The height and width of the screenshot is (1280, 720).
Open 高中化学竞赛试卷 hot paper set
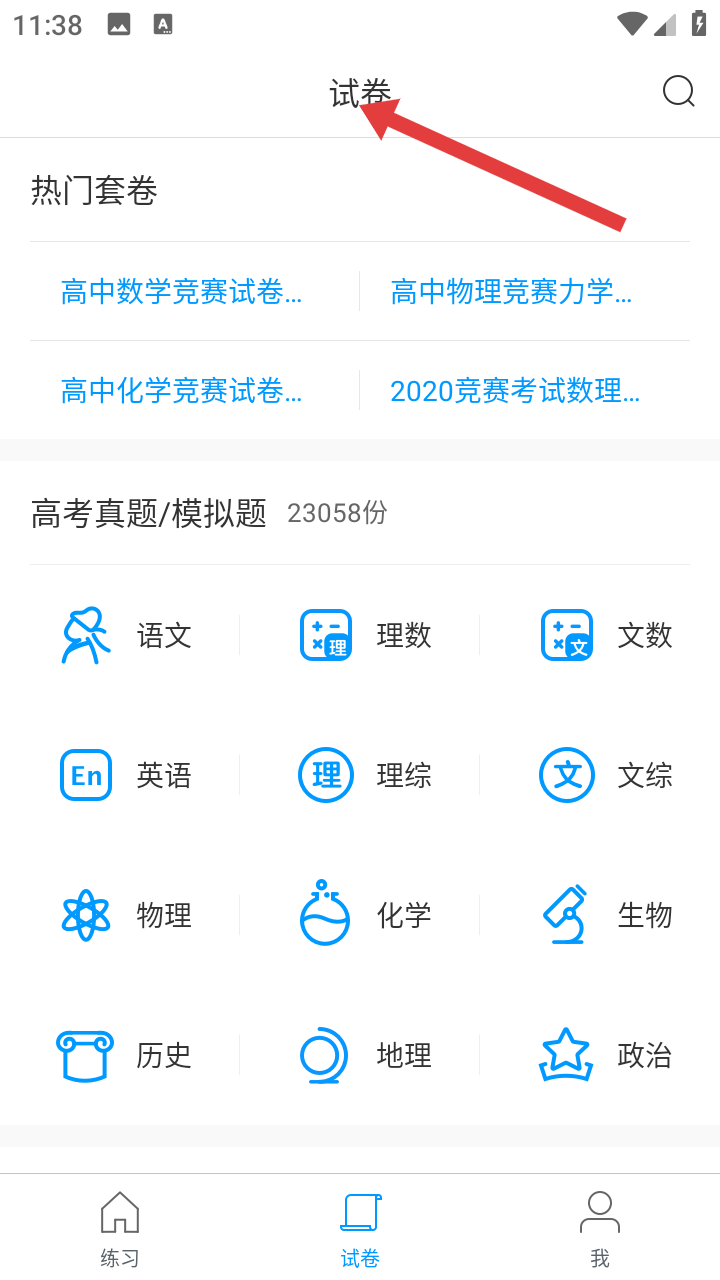click(182, 391)
